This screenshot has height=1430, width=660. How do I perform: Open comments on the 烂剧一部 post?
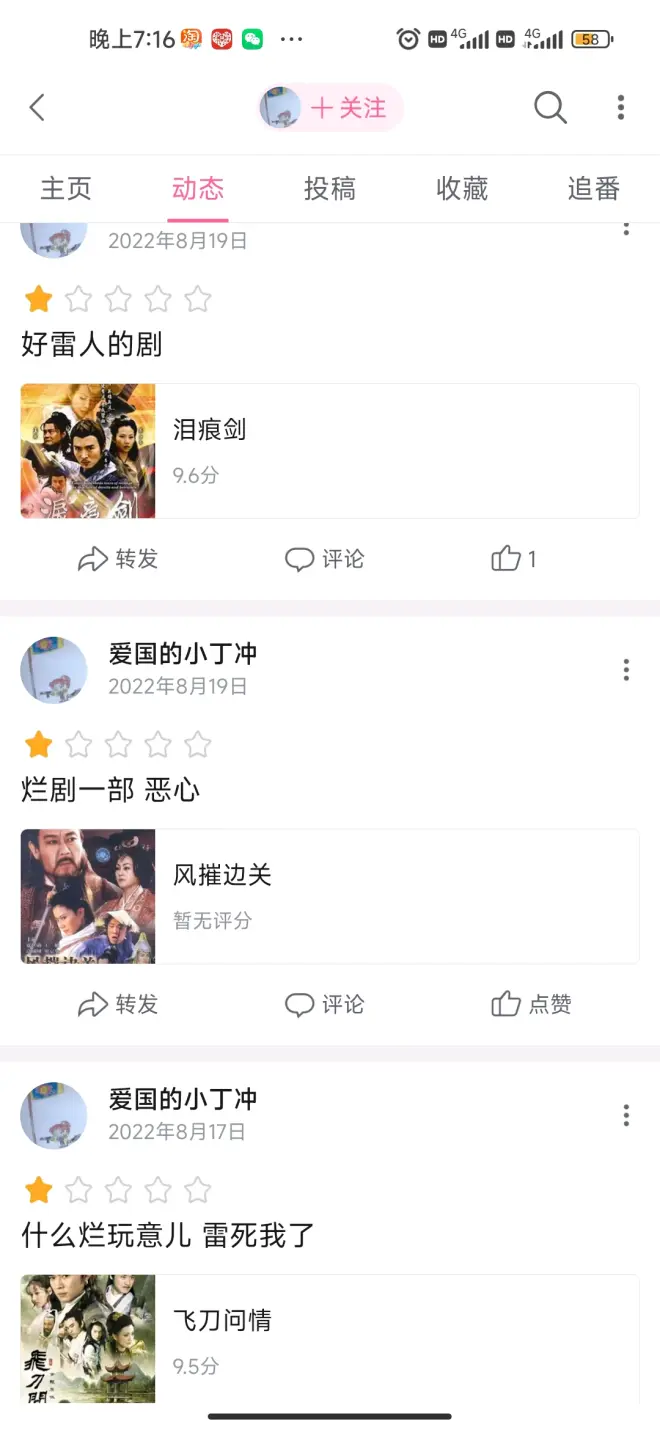(x=324, y=1004)
